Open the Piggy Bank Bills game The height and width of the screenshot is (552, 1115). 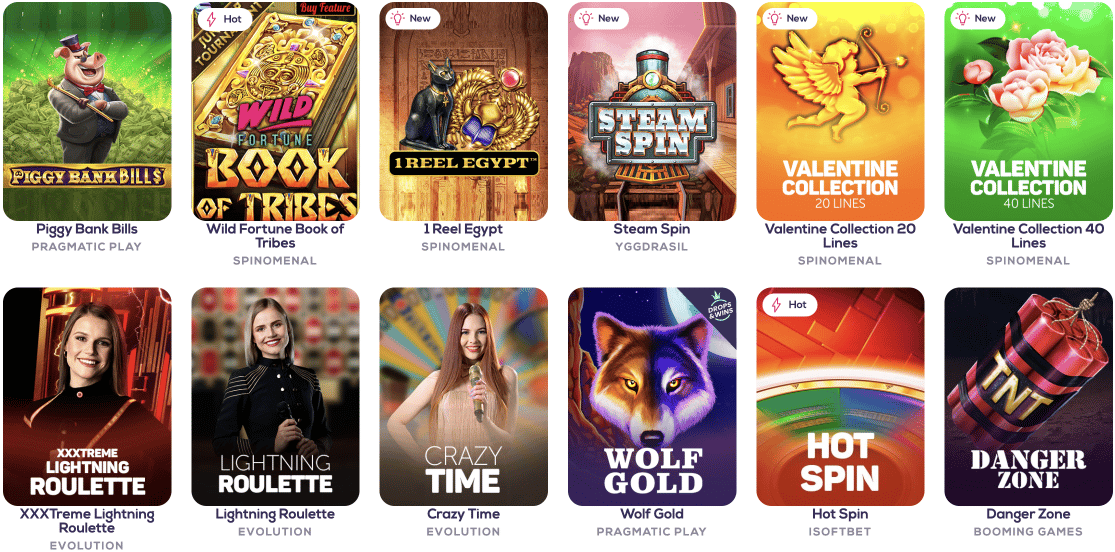87,112
